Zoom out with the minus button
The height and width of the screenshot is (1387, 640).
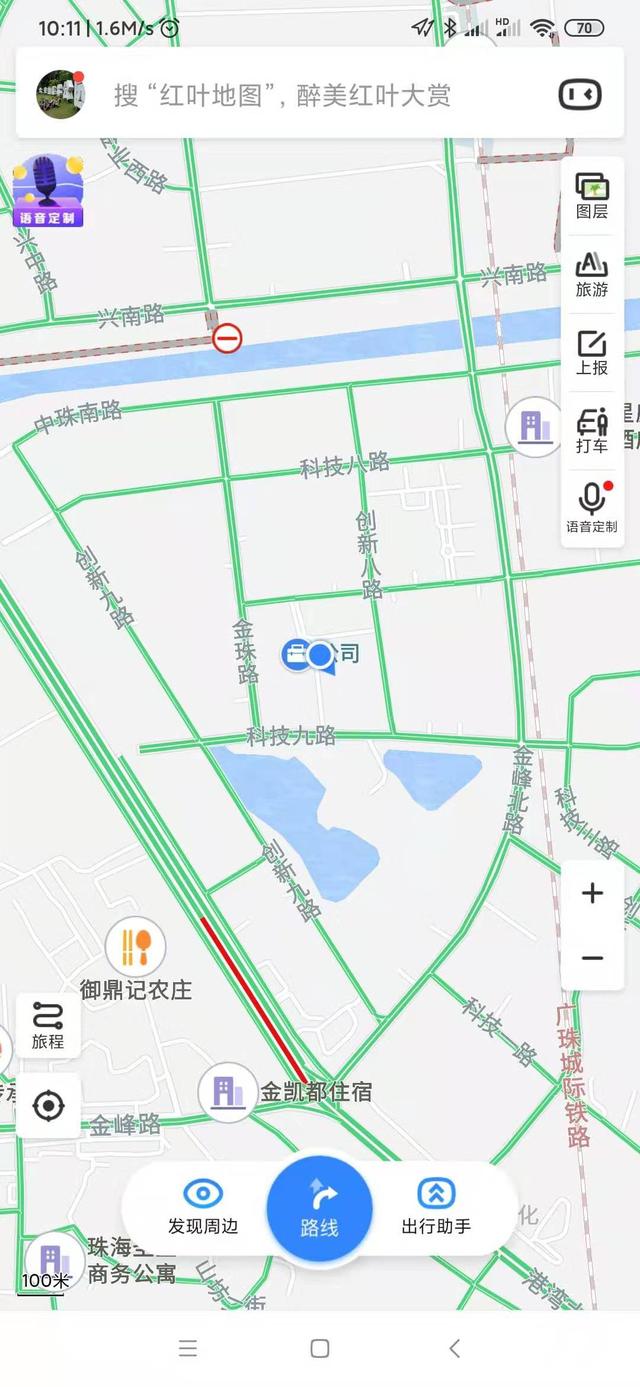[592, 958]
